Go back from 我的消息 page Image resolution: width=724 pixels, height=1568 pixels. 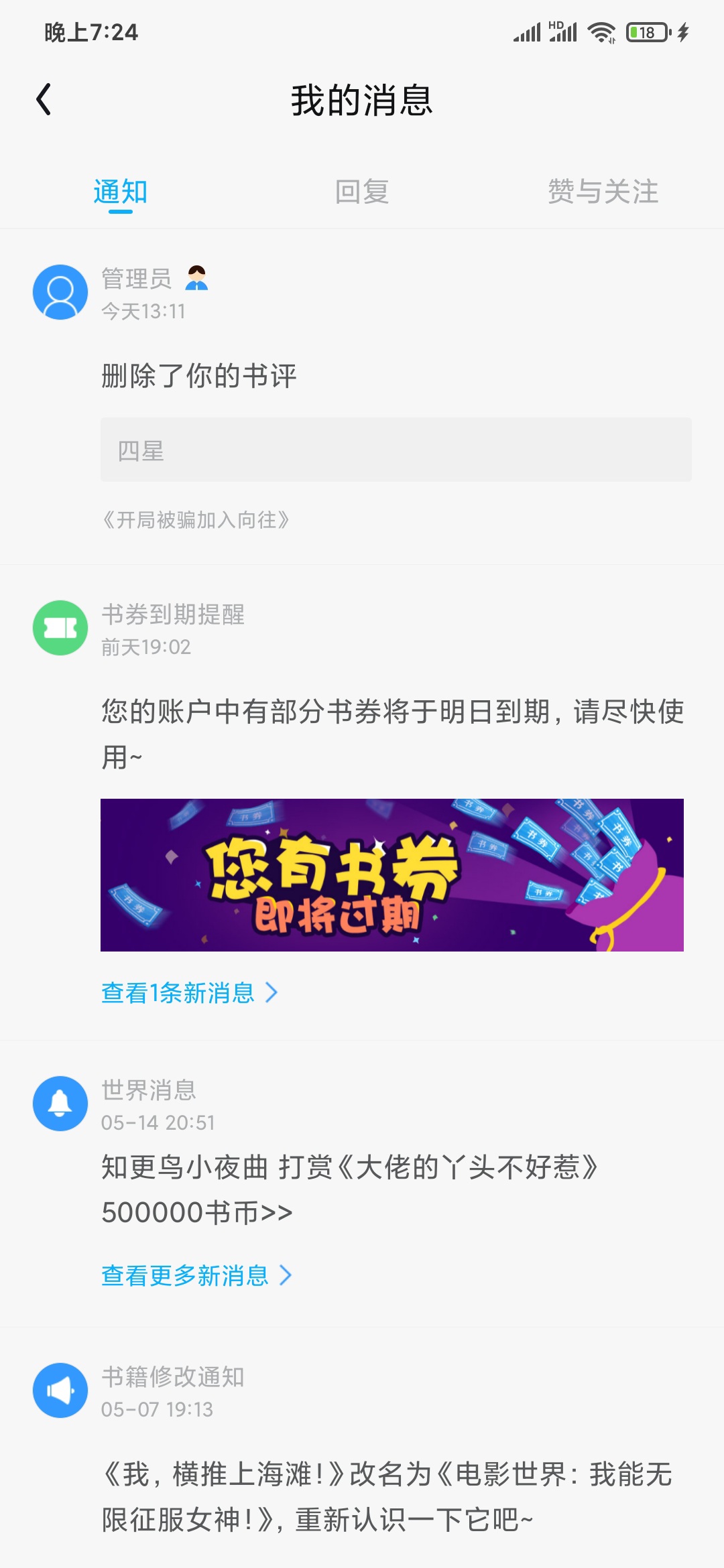(44, 100)
